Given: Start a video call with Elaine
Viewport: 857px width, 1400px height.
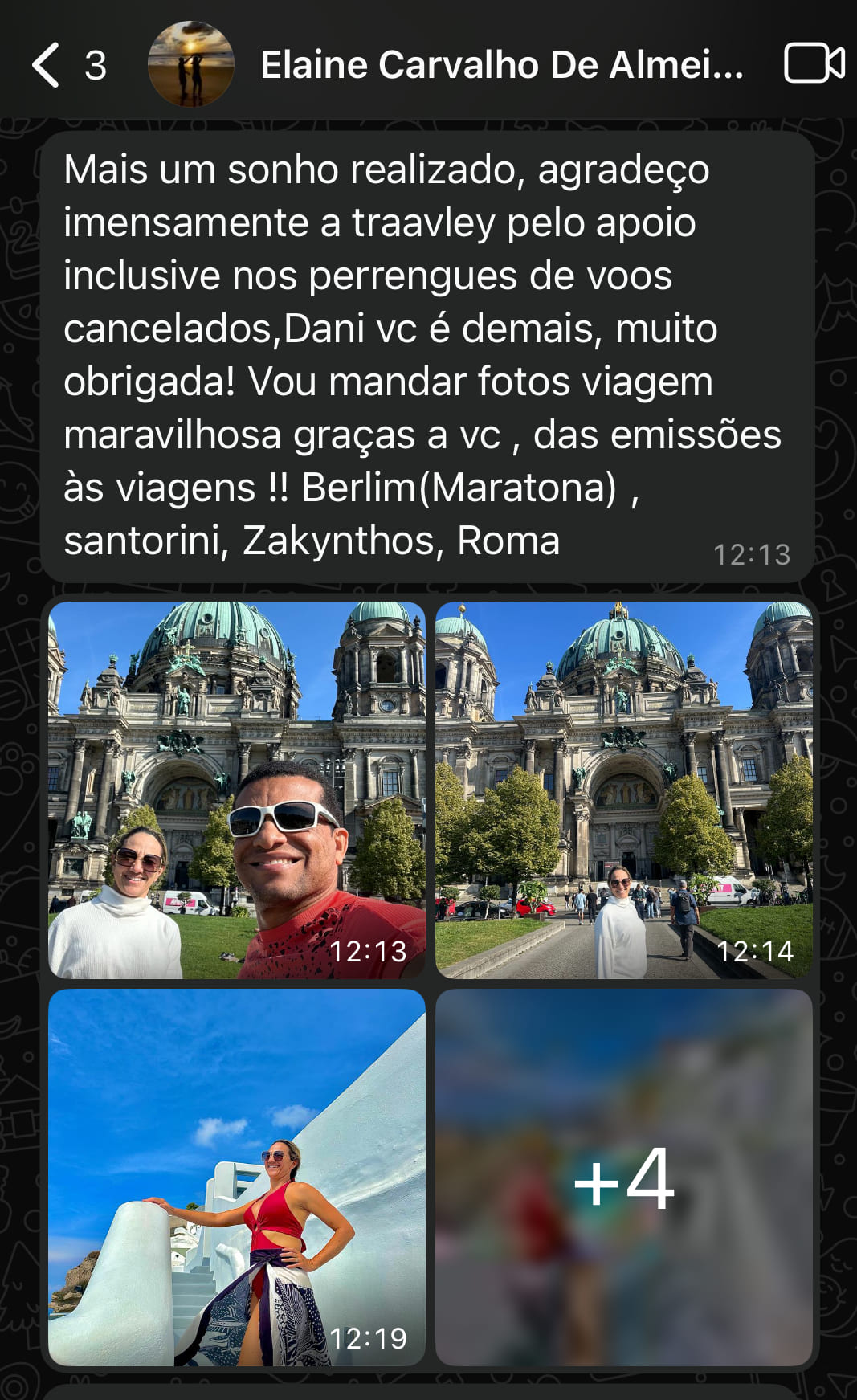Looking at the screenshot, I should tap(814, 63).
